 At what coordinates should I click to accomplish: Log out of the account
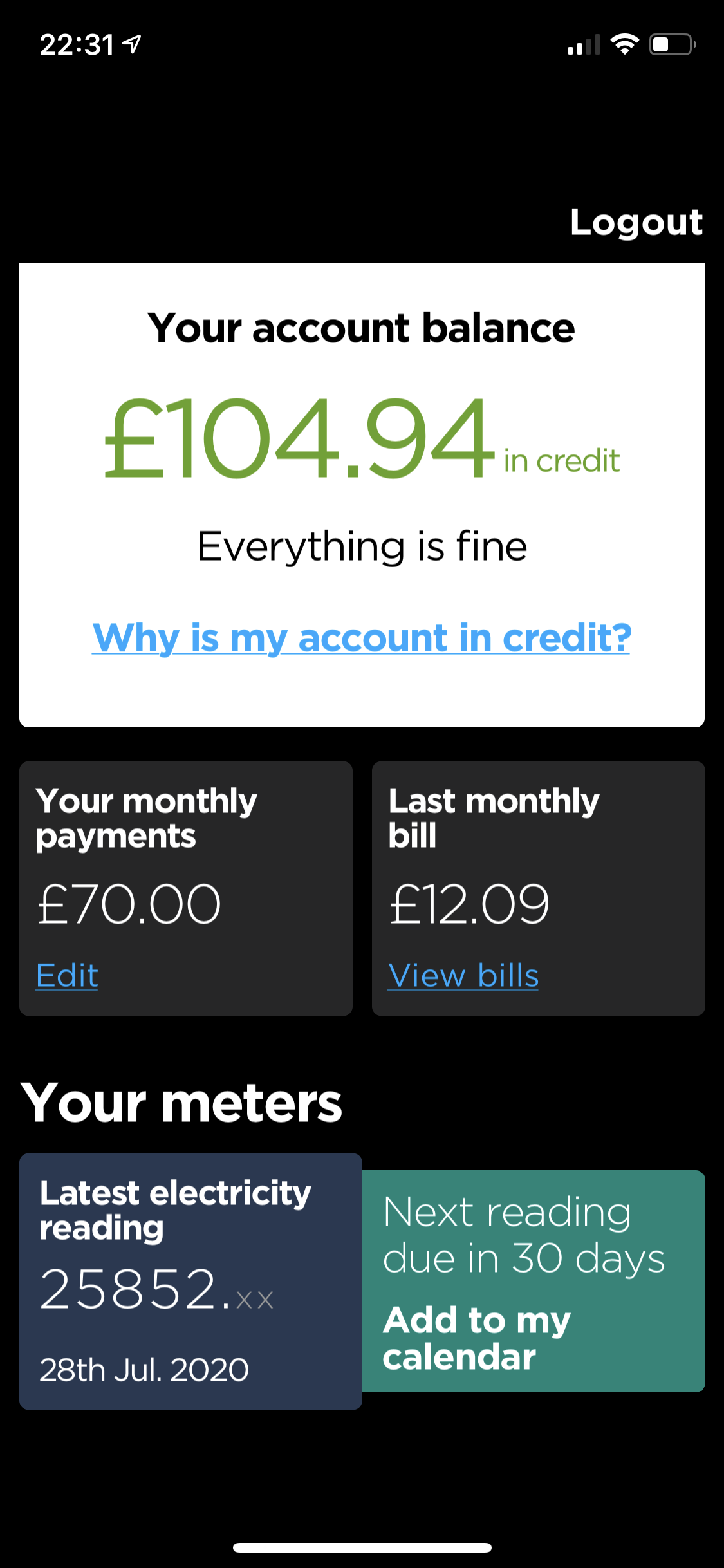[x=636, y=223]
